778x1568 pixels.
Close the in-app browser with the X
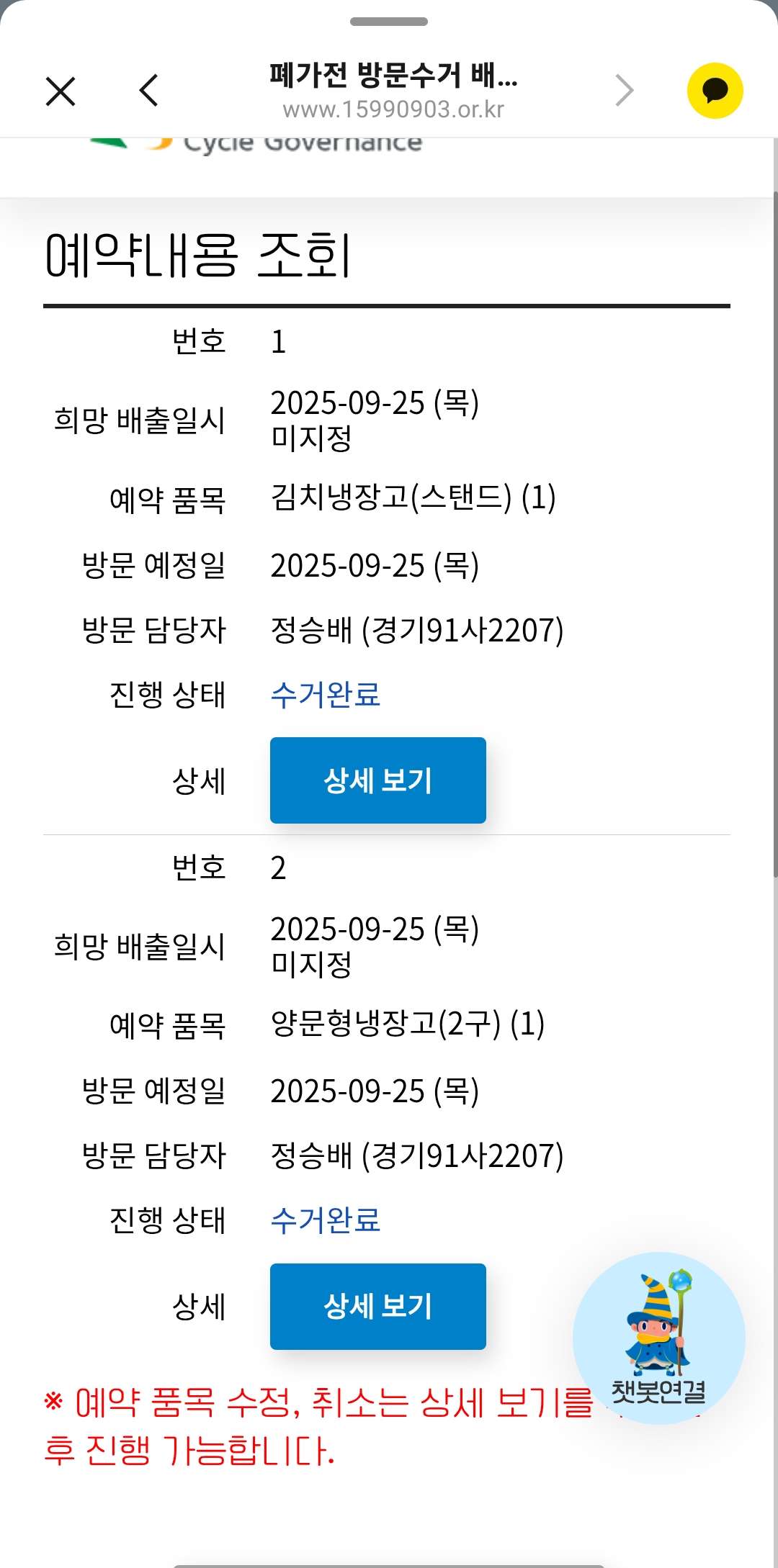[61, 91]
